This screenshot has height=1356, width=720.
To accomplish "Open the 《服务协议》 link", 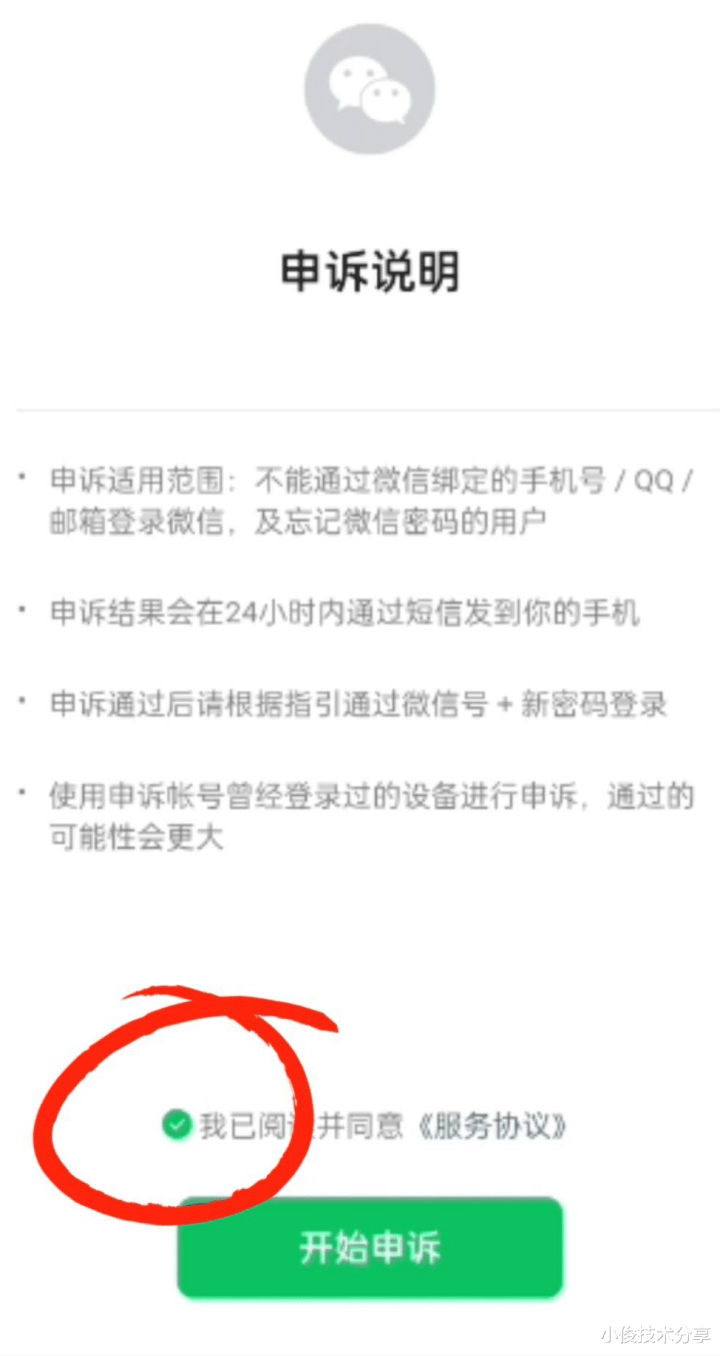I will 489,1127.
